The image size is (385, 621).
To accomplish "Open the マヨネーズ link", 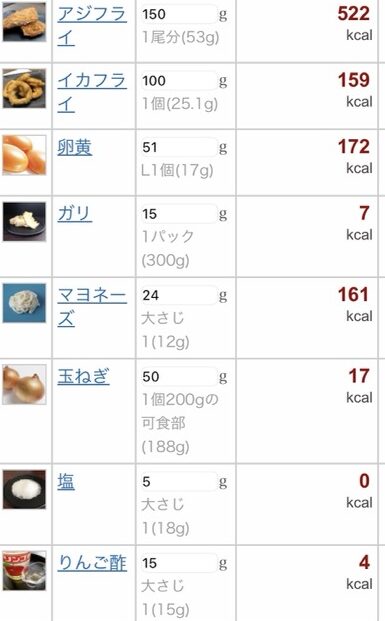I will tap(92, 307).
